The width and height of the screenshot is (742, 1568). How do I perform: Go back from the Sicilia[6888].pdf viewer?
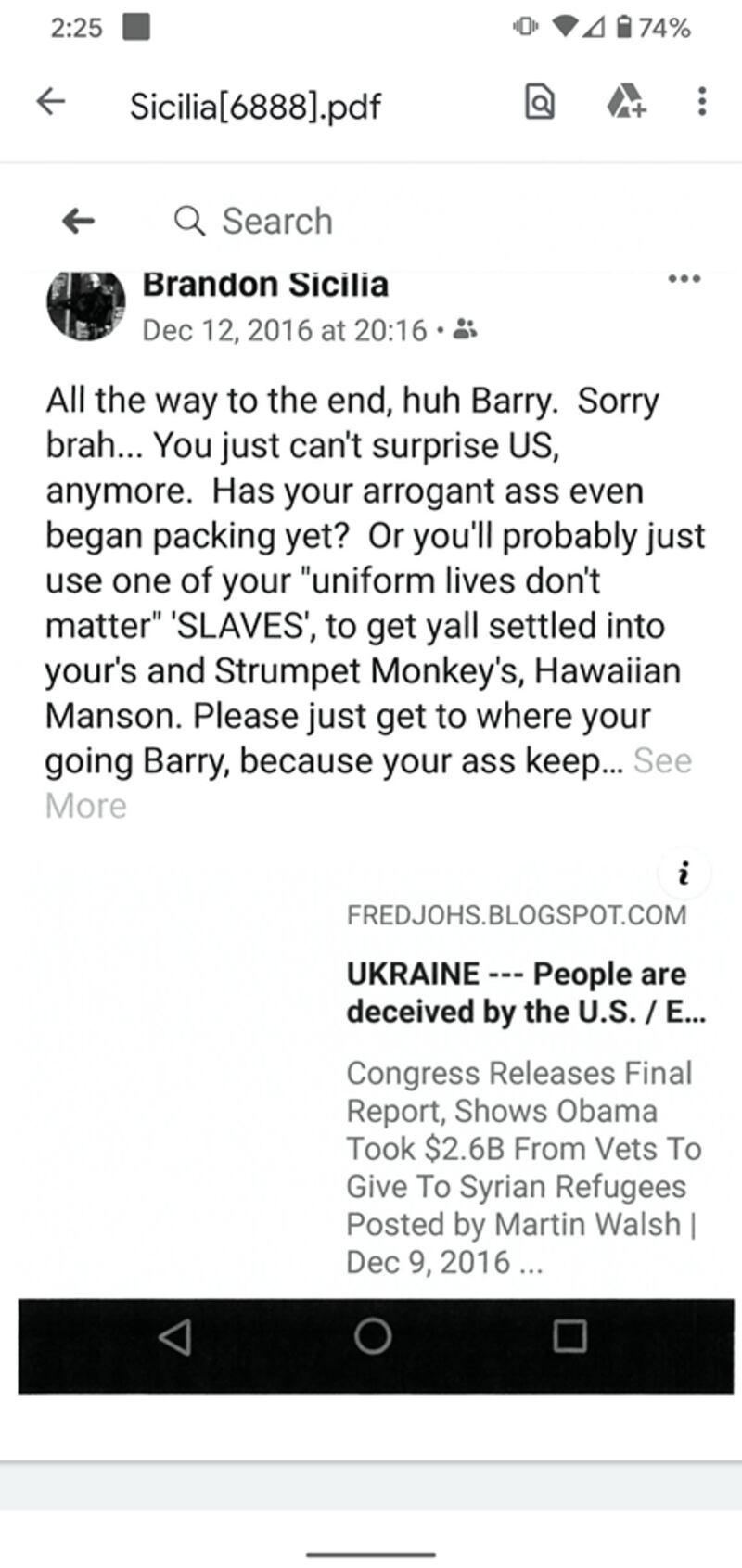pos(51,101)
